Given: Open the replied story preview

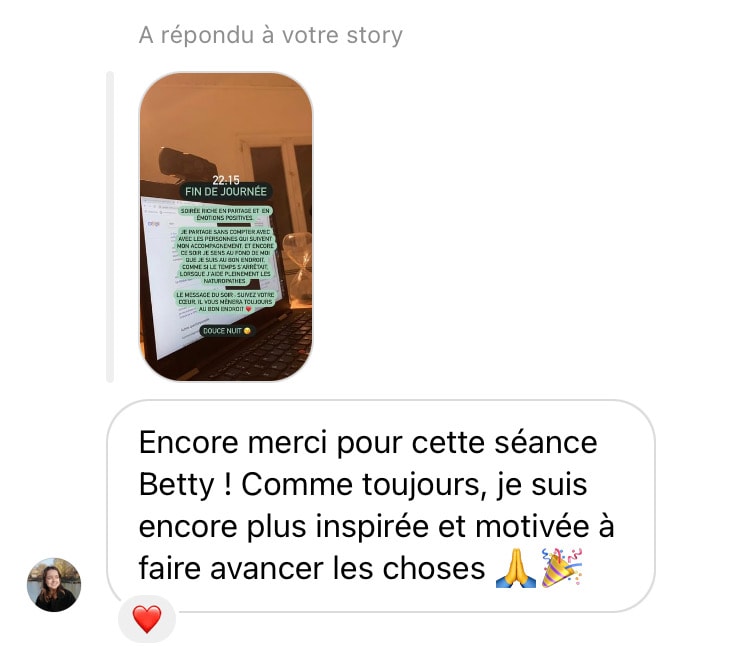Looking at the screenshot, I should pos(226,227).
